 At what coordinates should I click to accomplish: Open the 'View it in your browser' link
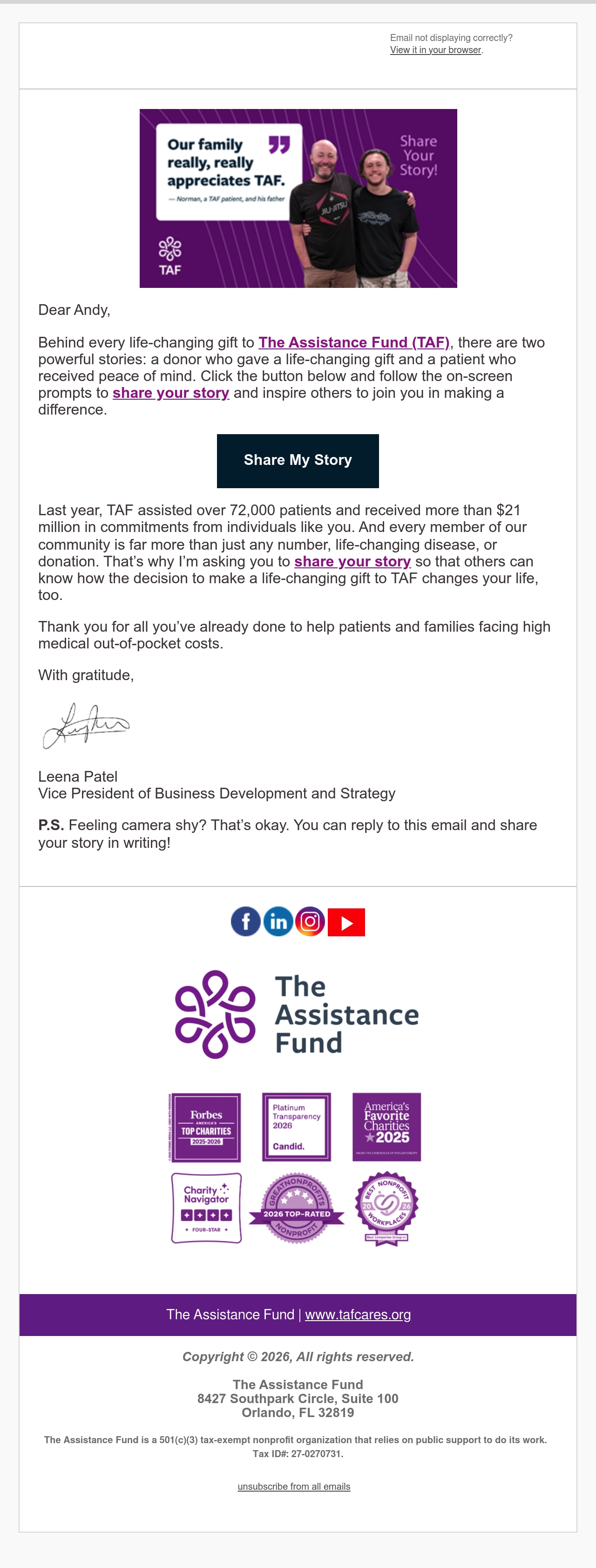pos(435,50)
